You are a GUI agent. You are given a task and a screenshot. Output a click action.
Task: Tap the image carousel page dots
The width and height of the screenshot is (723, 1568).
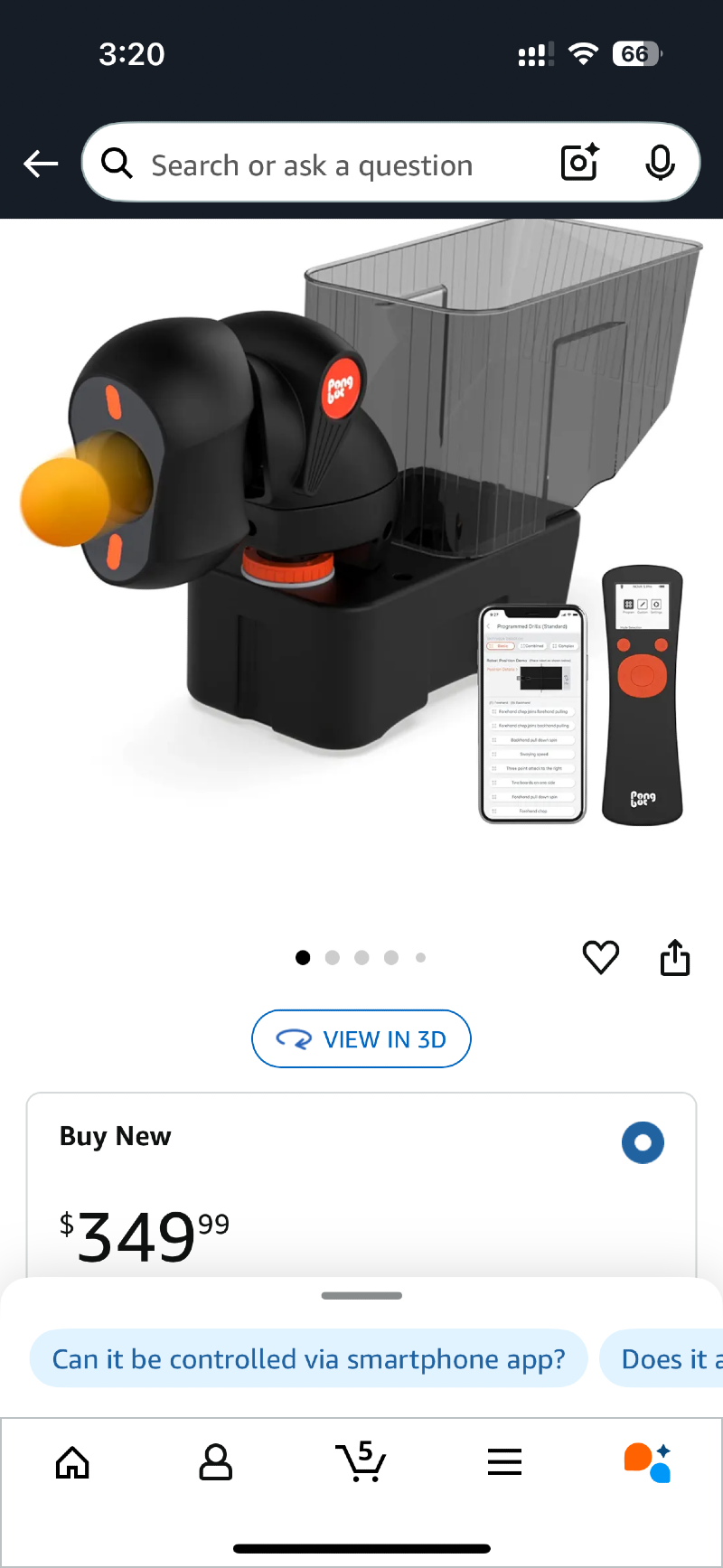361,958
